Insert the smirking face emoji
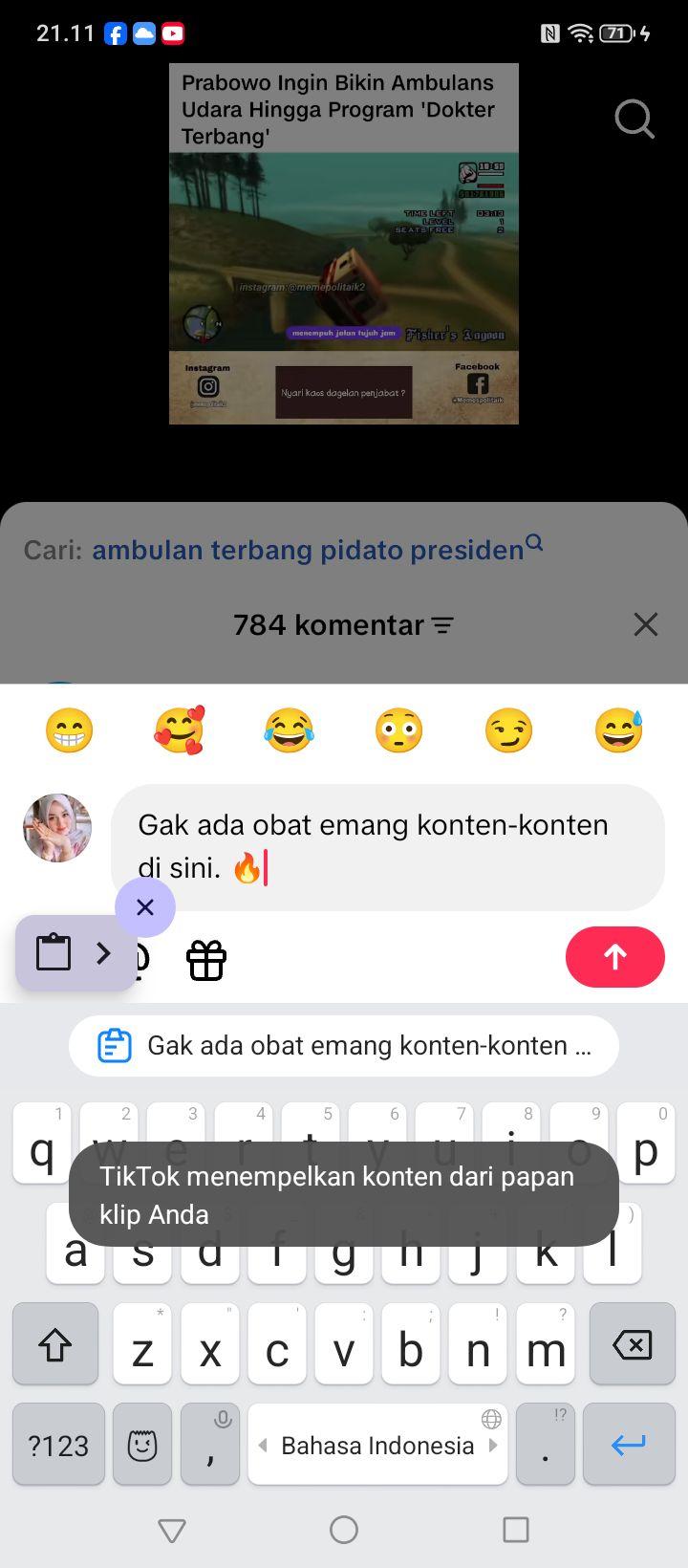Viewport: 688px width, 1568px height. pyautogui.click(x=508, y=730)
